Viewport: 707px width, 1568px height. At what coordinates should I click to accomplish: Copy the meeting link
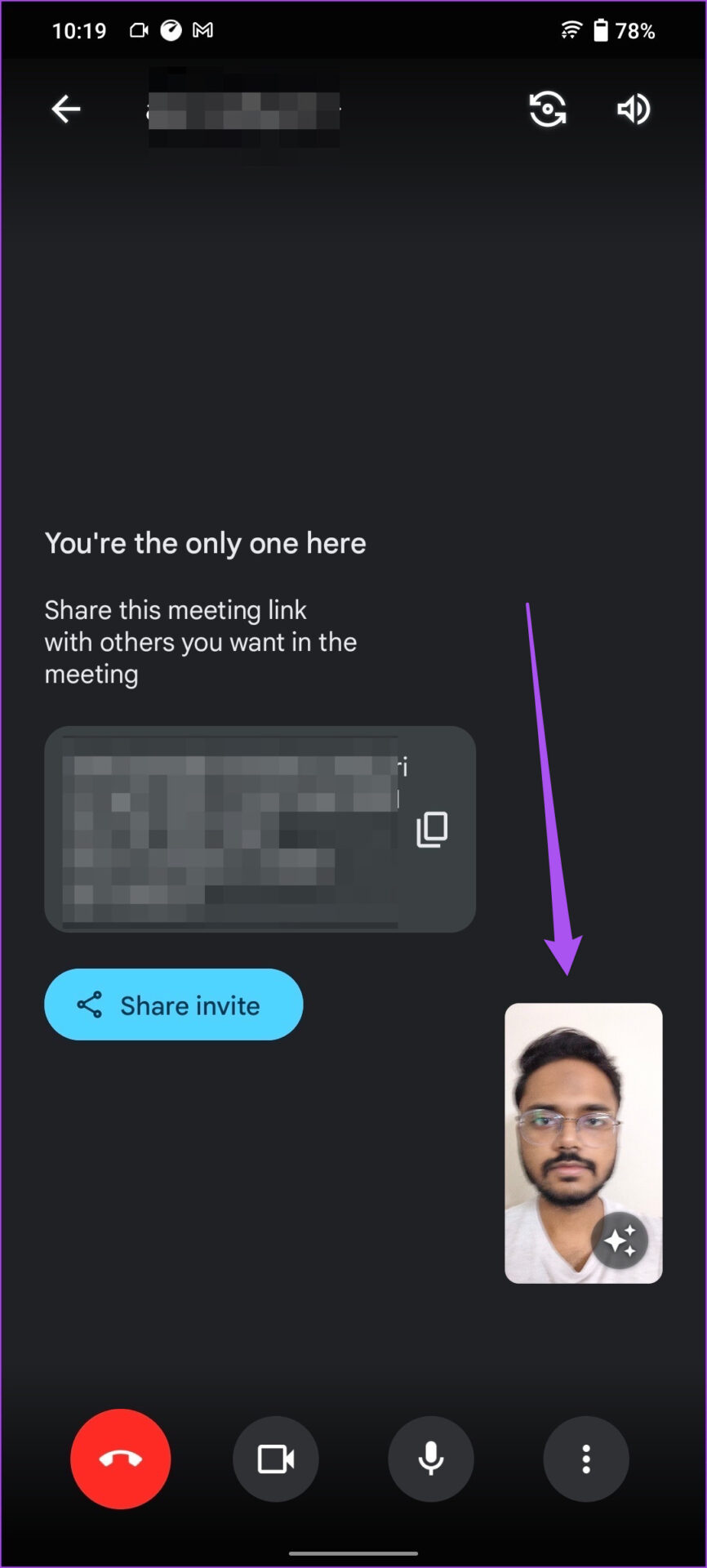pyautogui.click(x=432, y=830)
